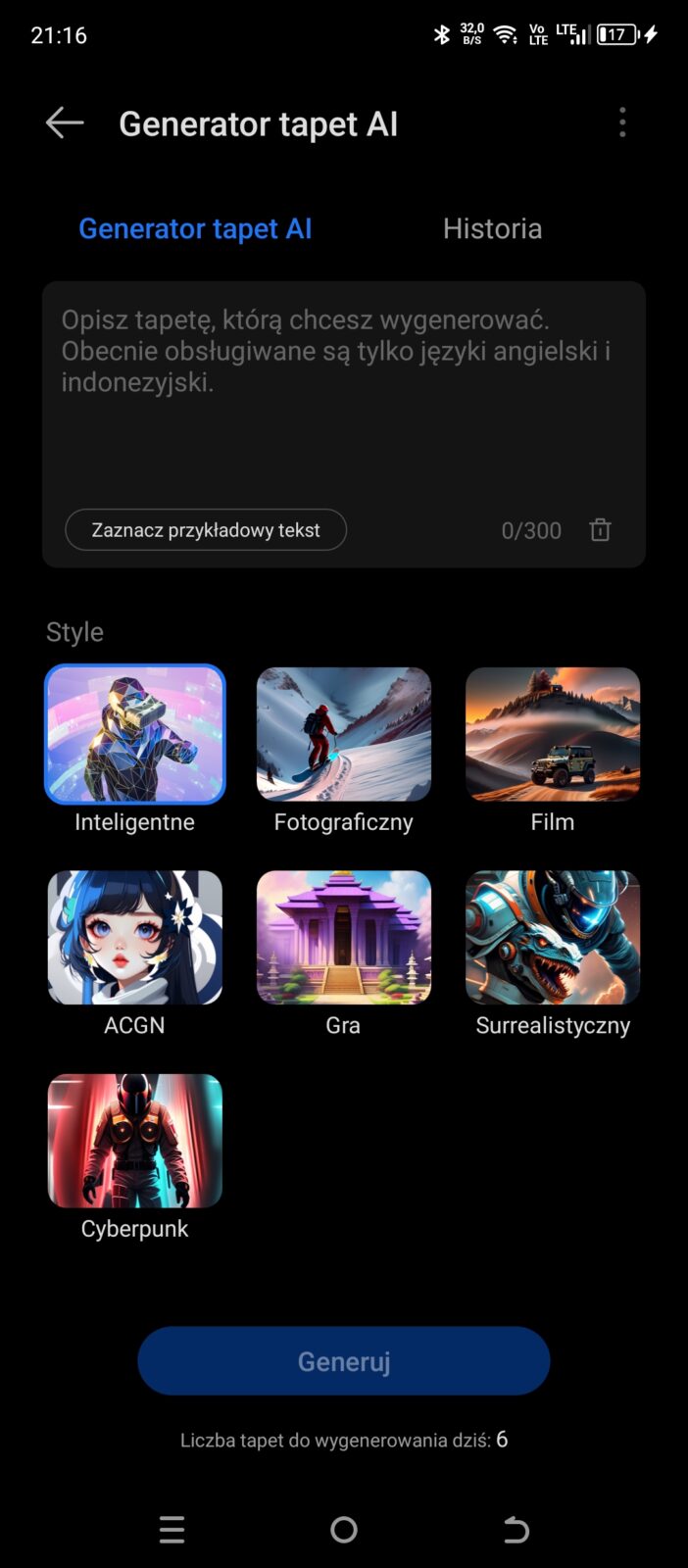Open the three-dot overflow menu
This screenshot has width=688, height=1568.
(x=622, y=122)
